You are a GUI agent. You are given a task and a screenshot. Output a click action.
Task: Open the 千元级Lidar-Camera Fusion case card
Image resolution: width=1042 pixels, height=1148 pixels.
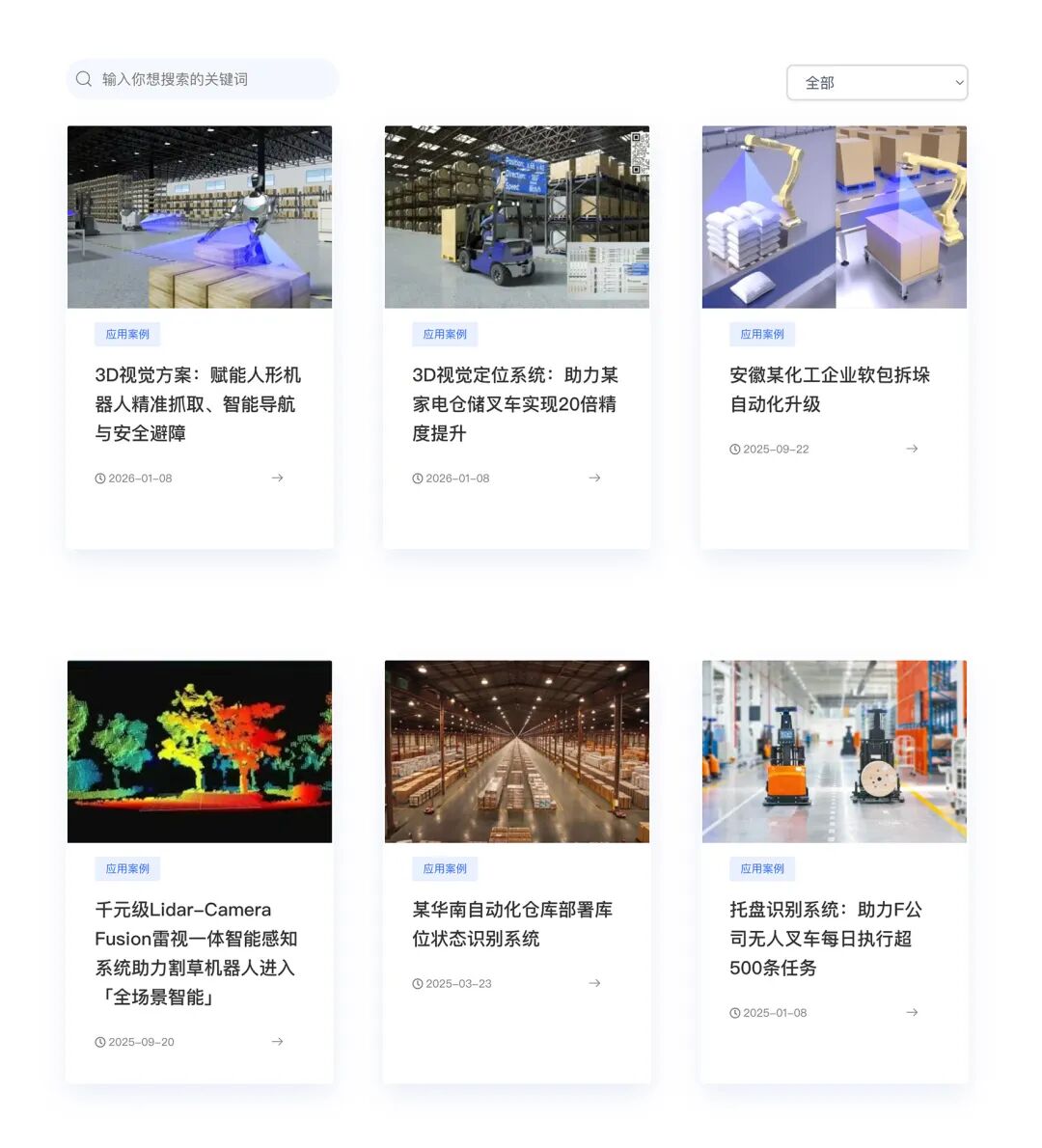197,952
